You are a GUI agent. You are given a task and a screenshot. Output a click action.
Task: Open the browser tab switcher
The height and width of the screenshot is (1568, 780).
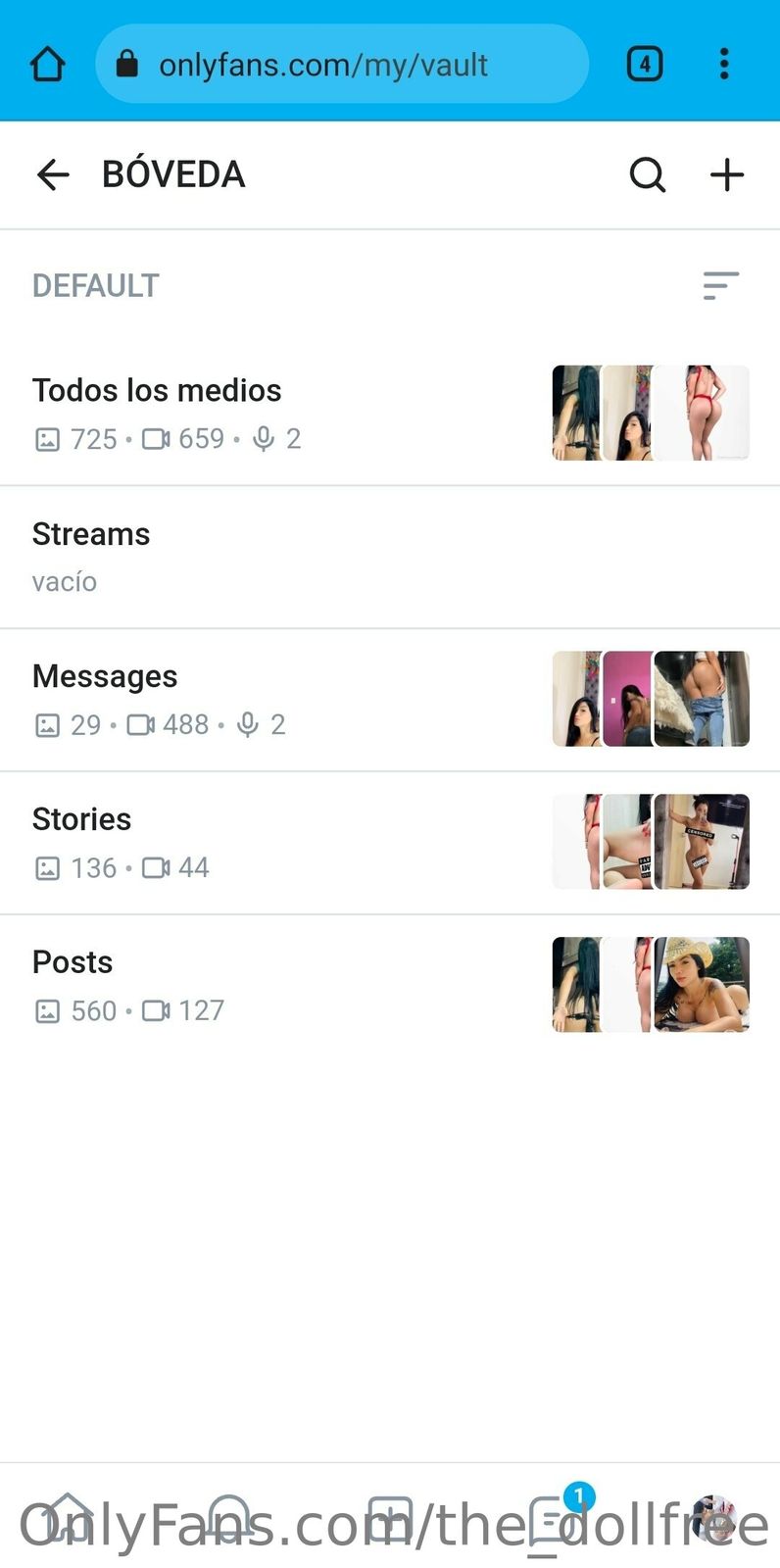coord(644,65)
